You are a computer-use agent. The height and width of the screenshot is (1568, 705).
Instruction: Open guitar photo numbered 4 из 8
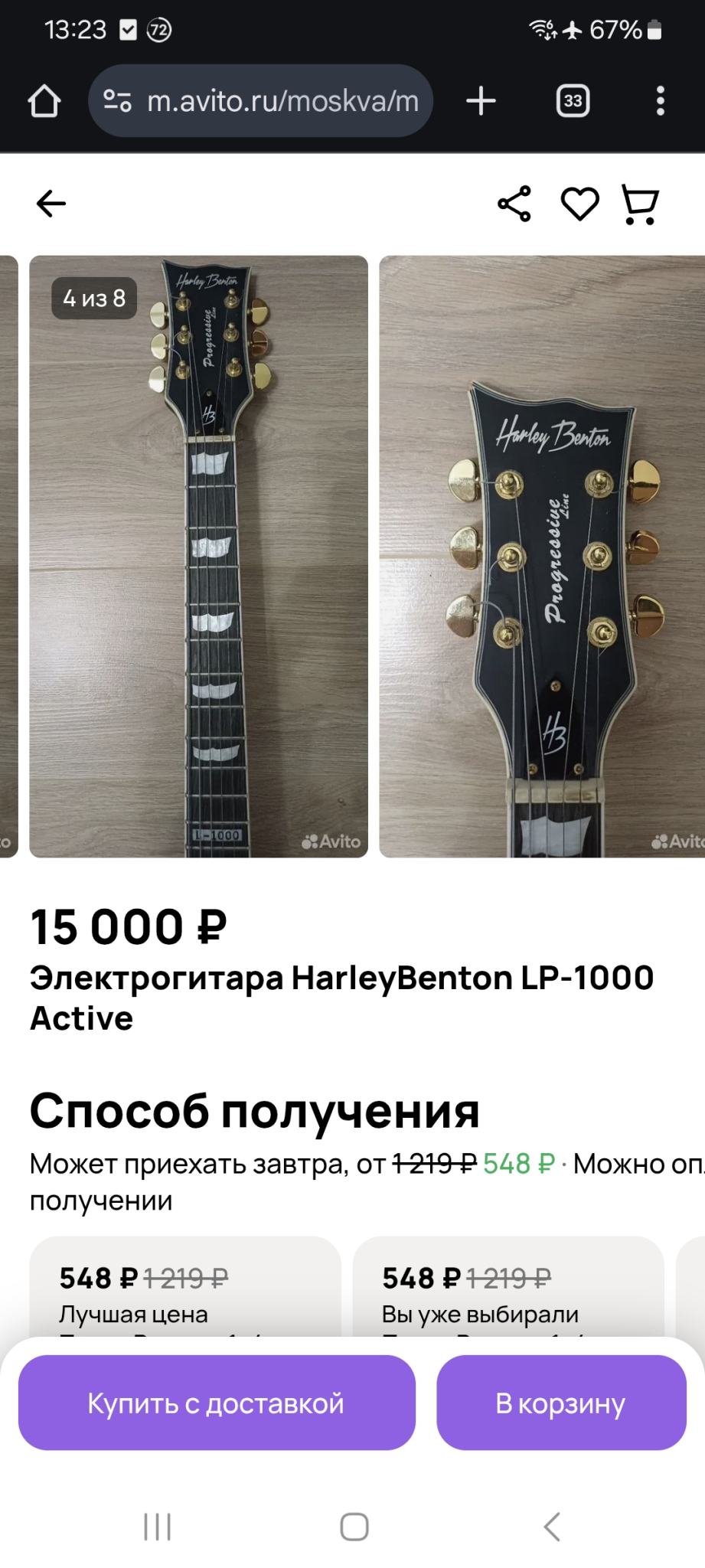tap(198, 556)
